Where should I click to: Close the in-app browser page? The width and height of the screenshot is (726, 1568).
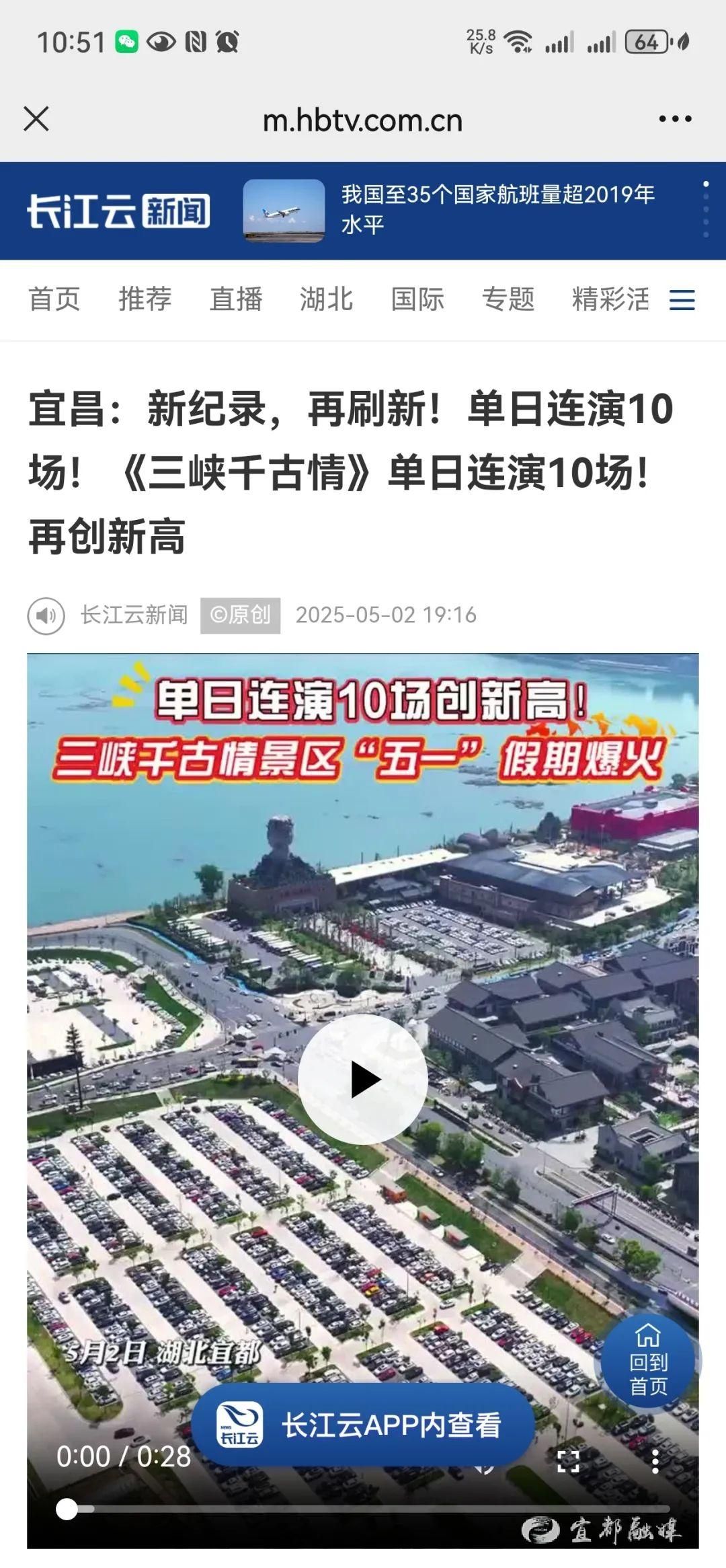(x=36, y=119)
